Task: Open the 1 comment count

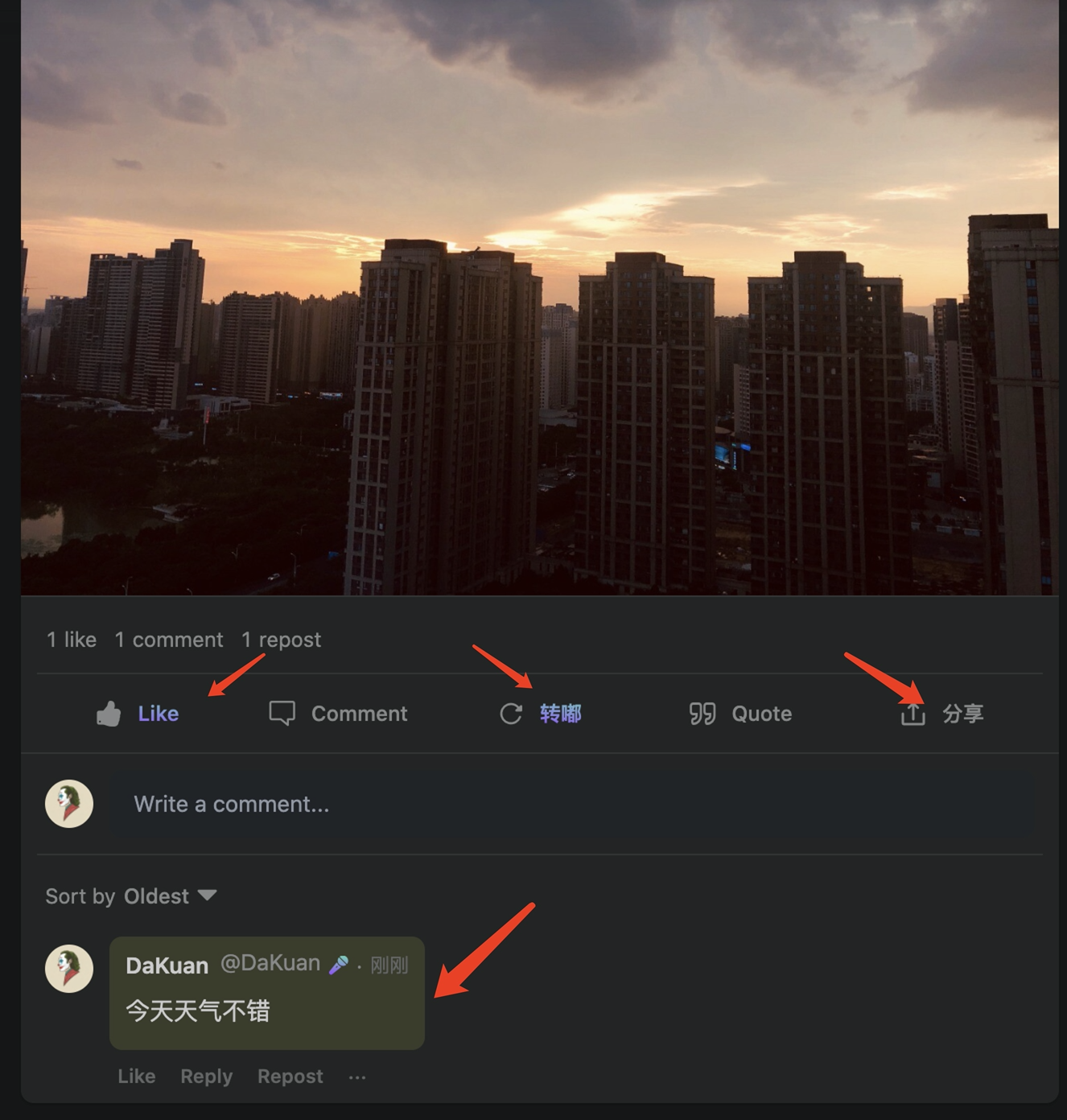Action: (168, 640)
